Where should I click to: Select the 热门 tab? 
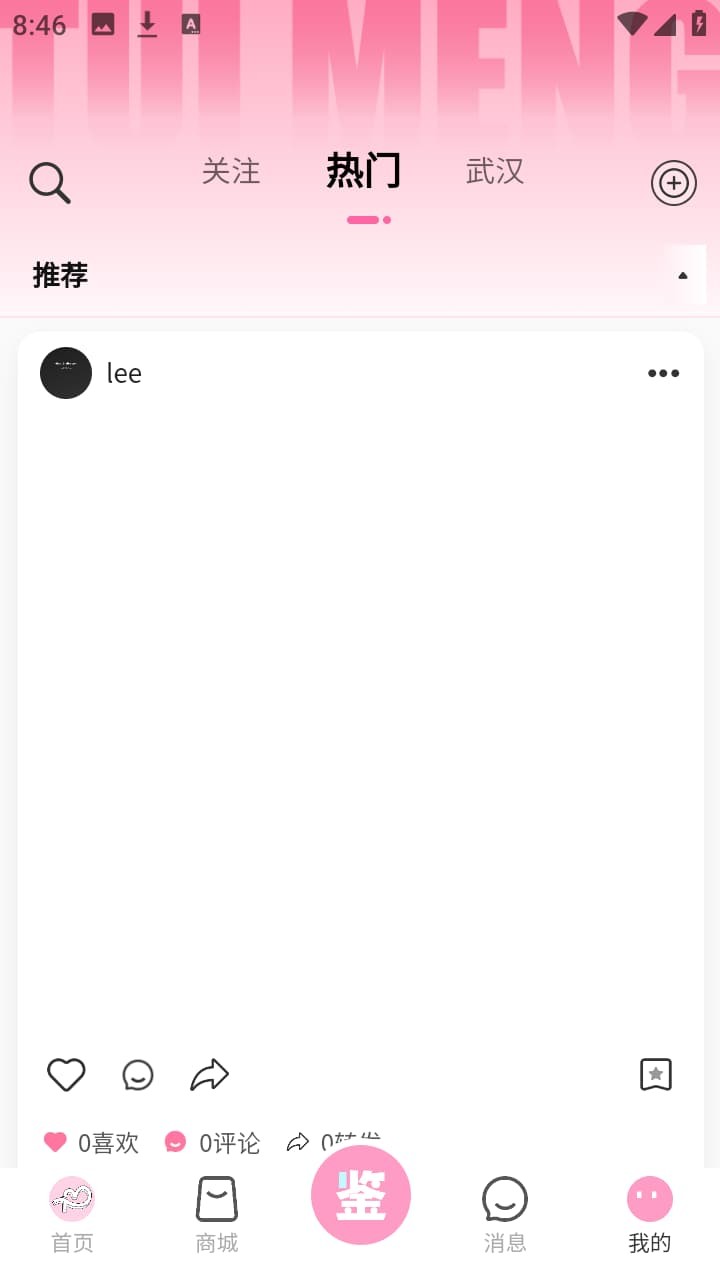click(x=364, y=171)
